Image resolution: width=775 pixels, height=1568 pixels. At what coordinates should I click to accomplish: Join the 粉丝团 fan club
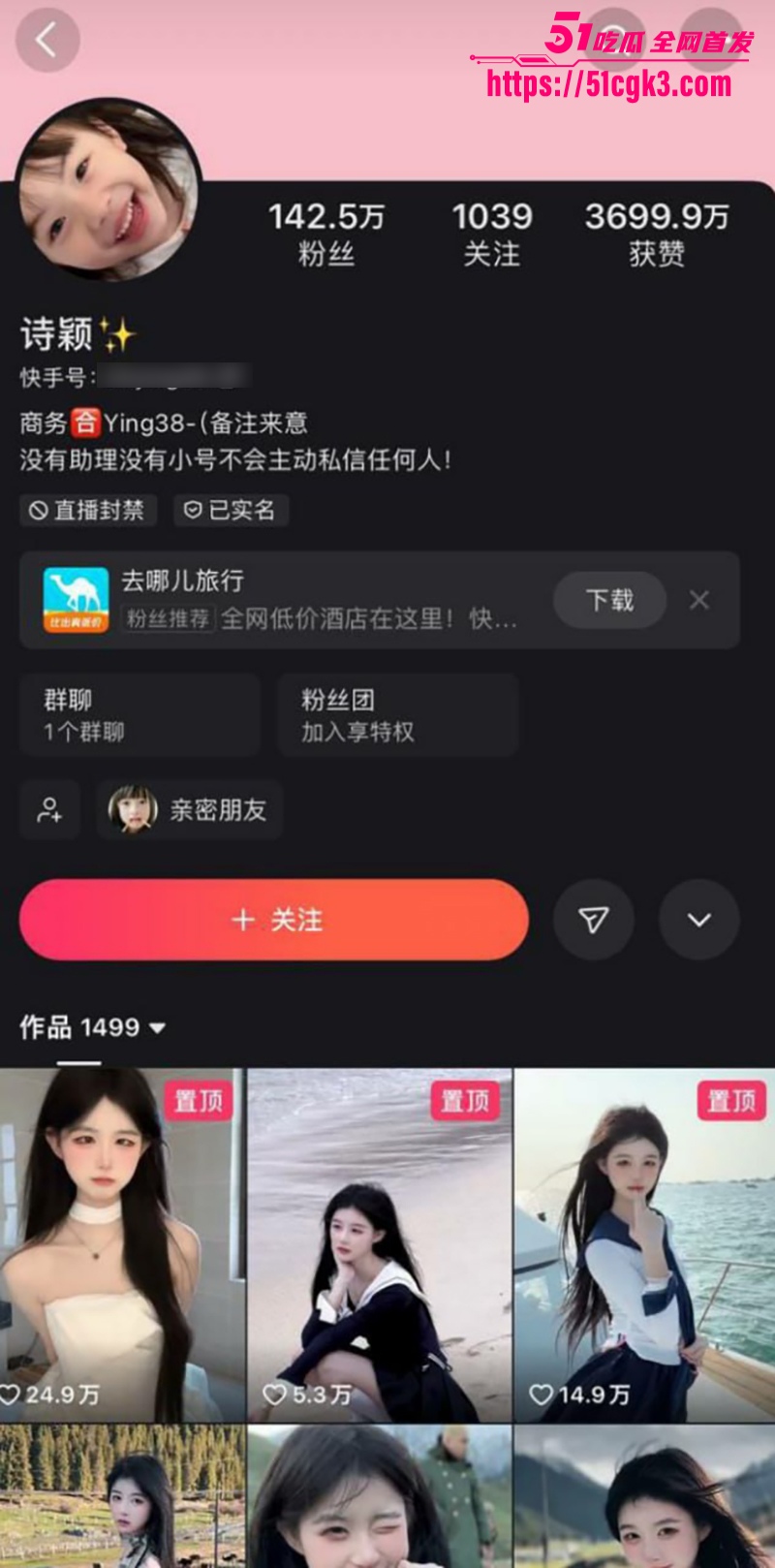[397, 715]
